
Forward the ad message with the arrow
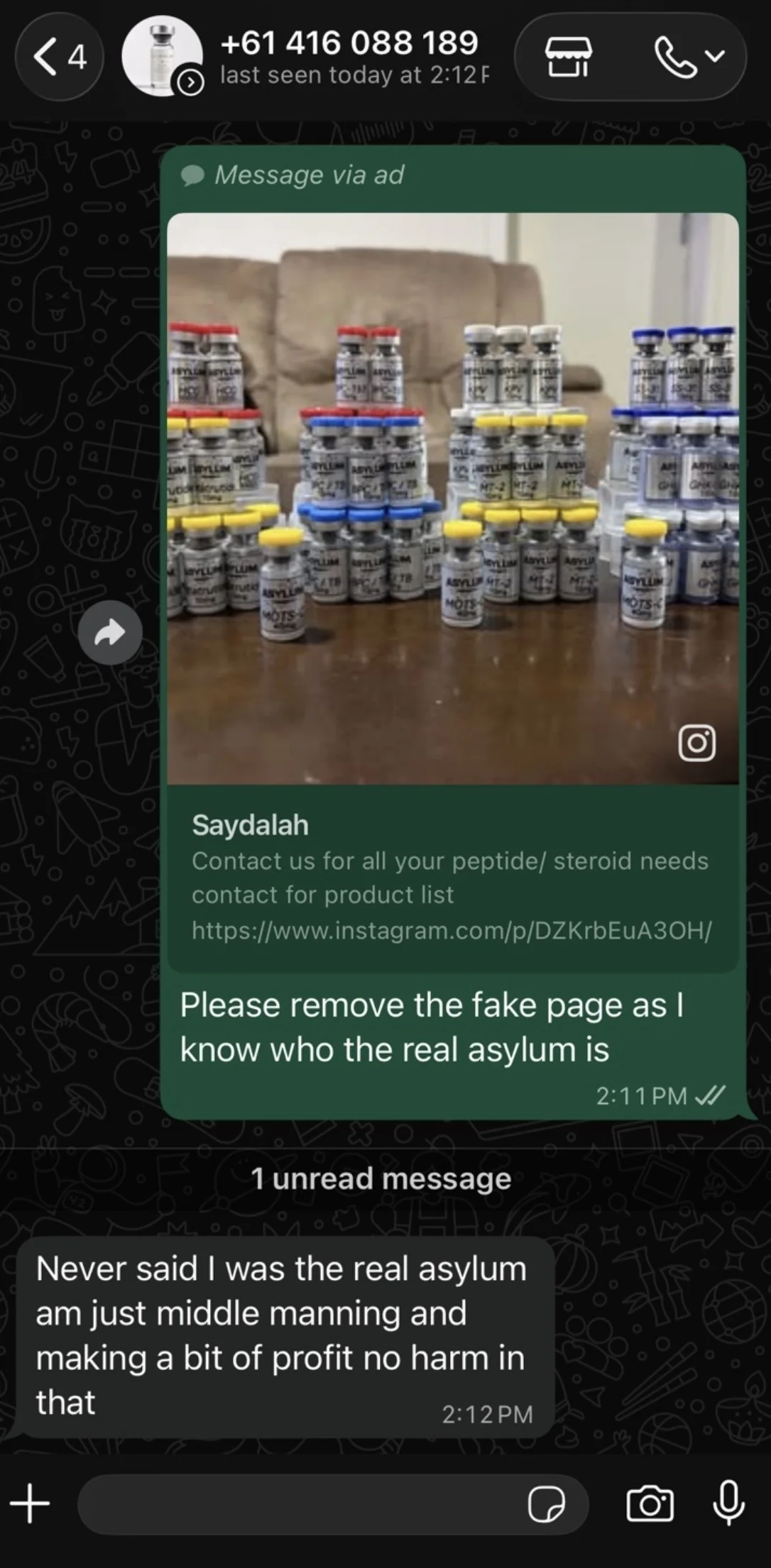pyautogui.click(x=110, y=632)
